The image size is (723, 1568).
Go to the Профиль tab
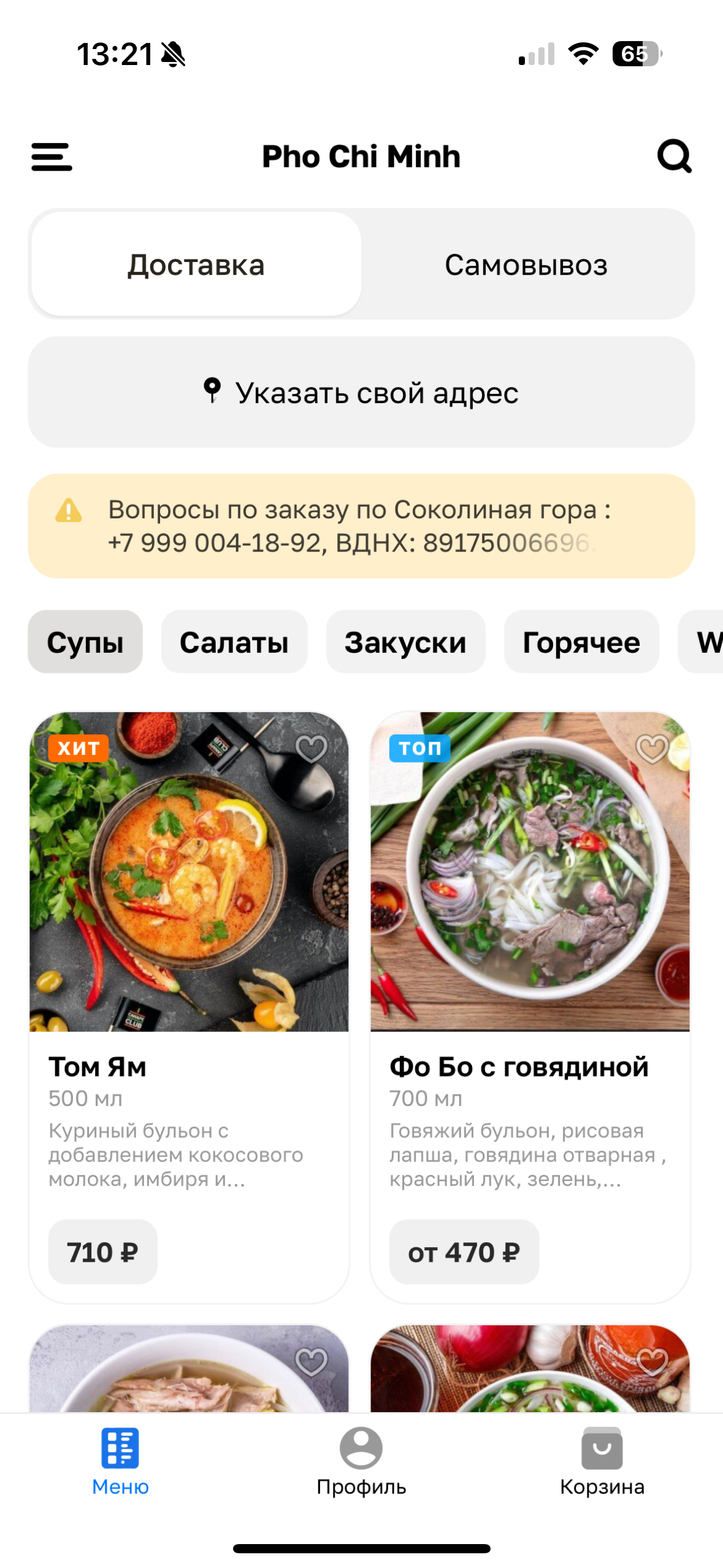click(x=361, y=1460)
